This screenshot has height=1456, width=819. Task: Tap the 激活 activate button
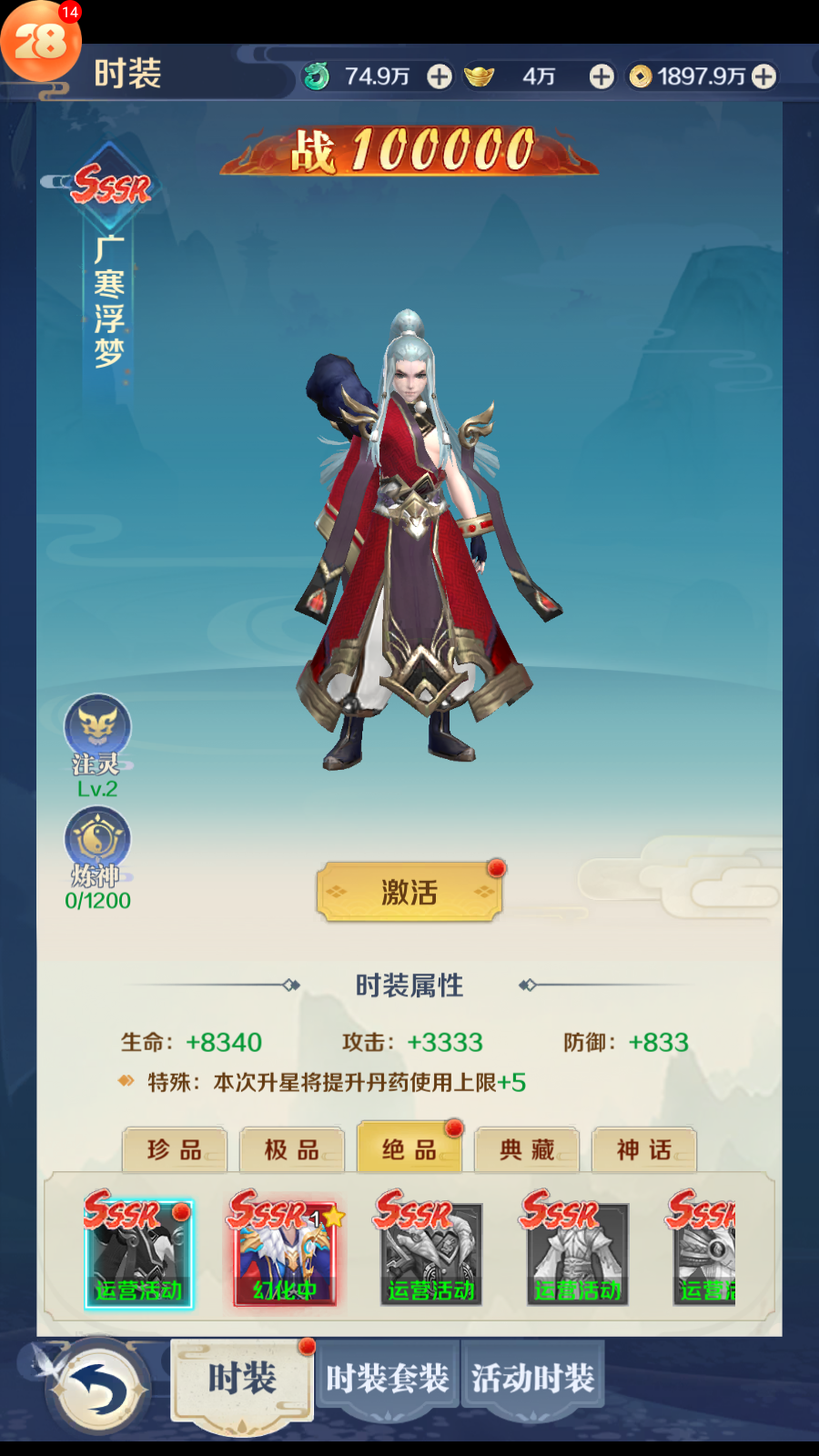click(409, 892)
